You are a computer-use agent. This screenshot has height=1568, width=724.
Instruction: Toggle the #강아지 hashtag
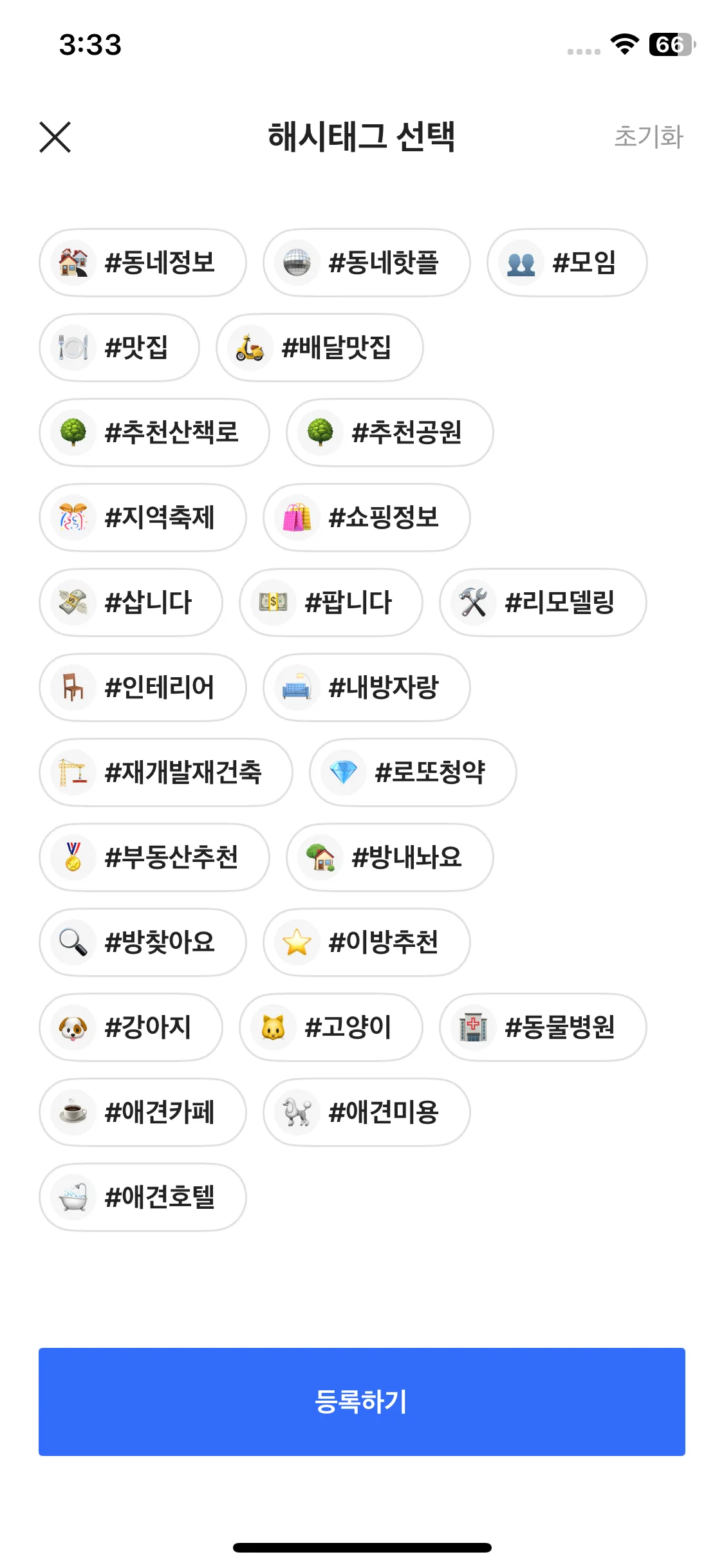pyautogui.click(x=131, y=1027)
